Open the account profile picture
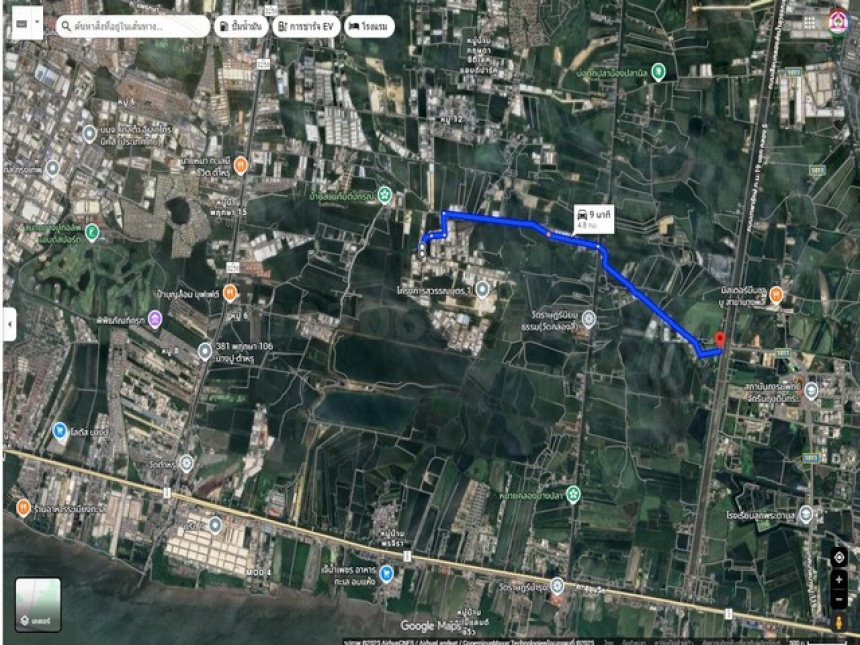Screen dimensions: 860x645 coord(838,21)
